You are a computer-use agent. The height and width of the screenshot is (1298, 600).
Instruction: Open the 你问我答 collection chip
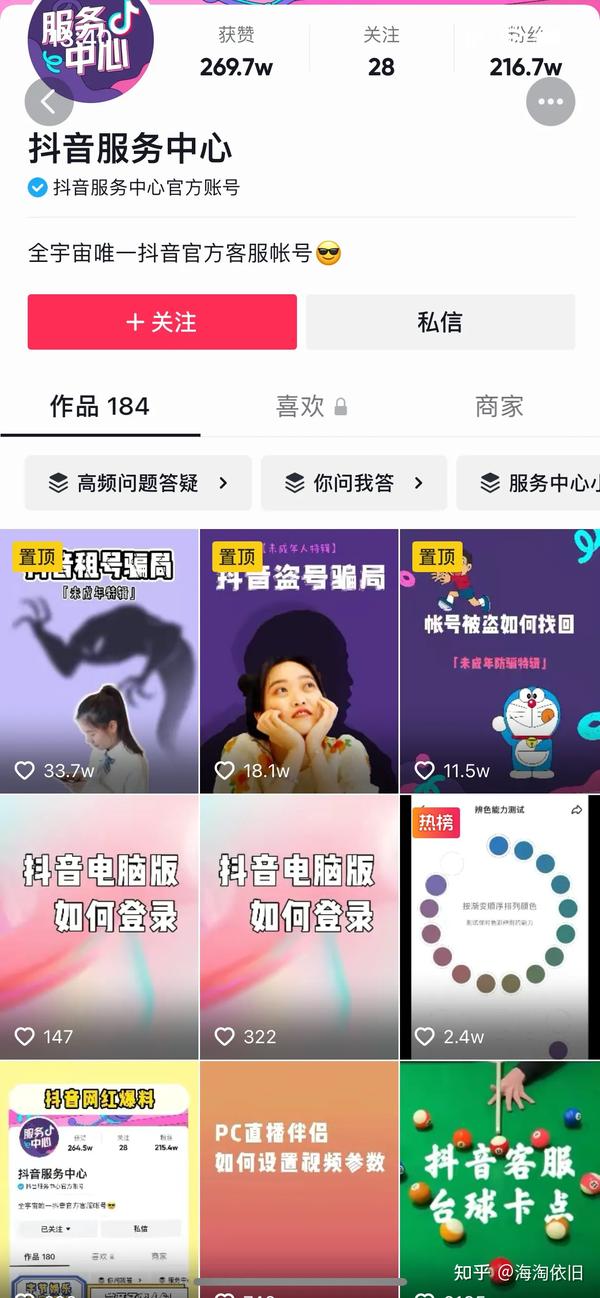tap(354, 483)
